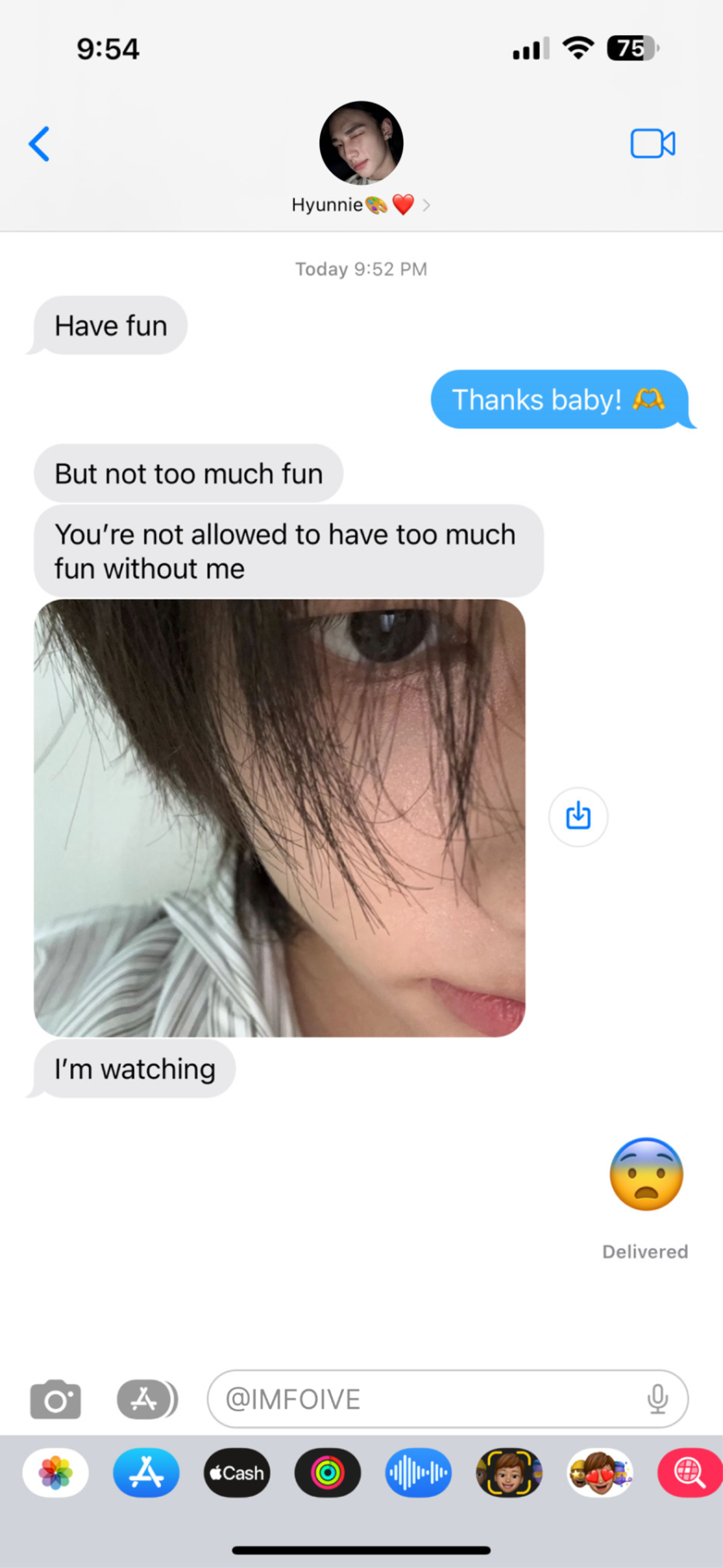Open the photo sent by Hyunnie
The image size is (723, 1568).
tap(279, 817)
